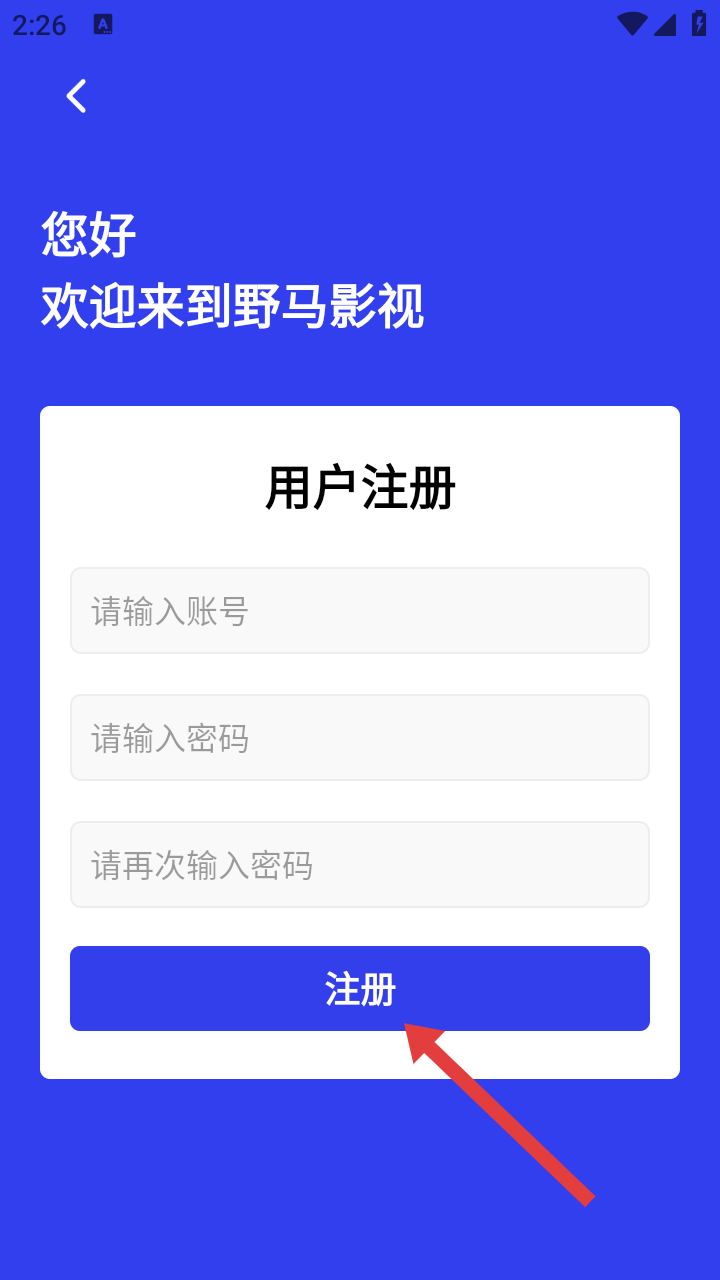Submit with the 注册 button
The height and width of the screenshot is (1280, 720).
tap(360, 989)
